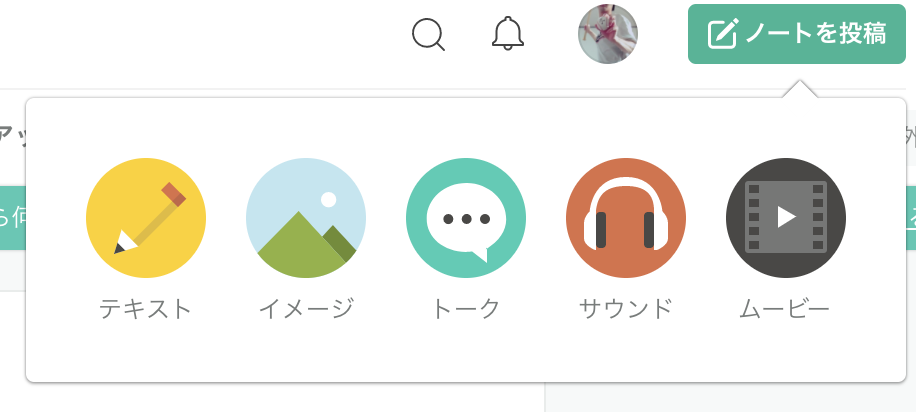Start a トーク post

tap(466, 218)
